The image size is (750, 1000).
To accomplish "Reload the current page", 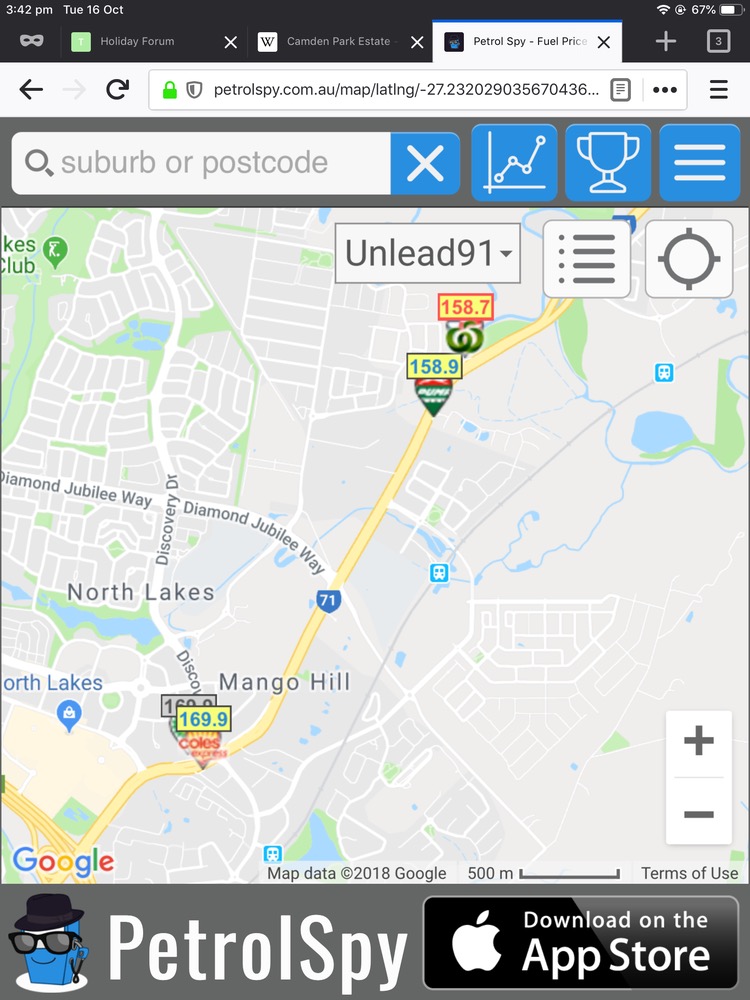I will 117,89.
